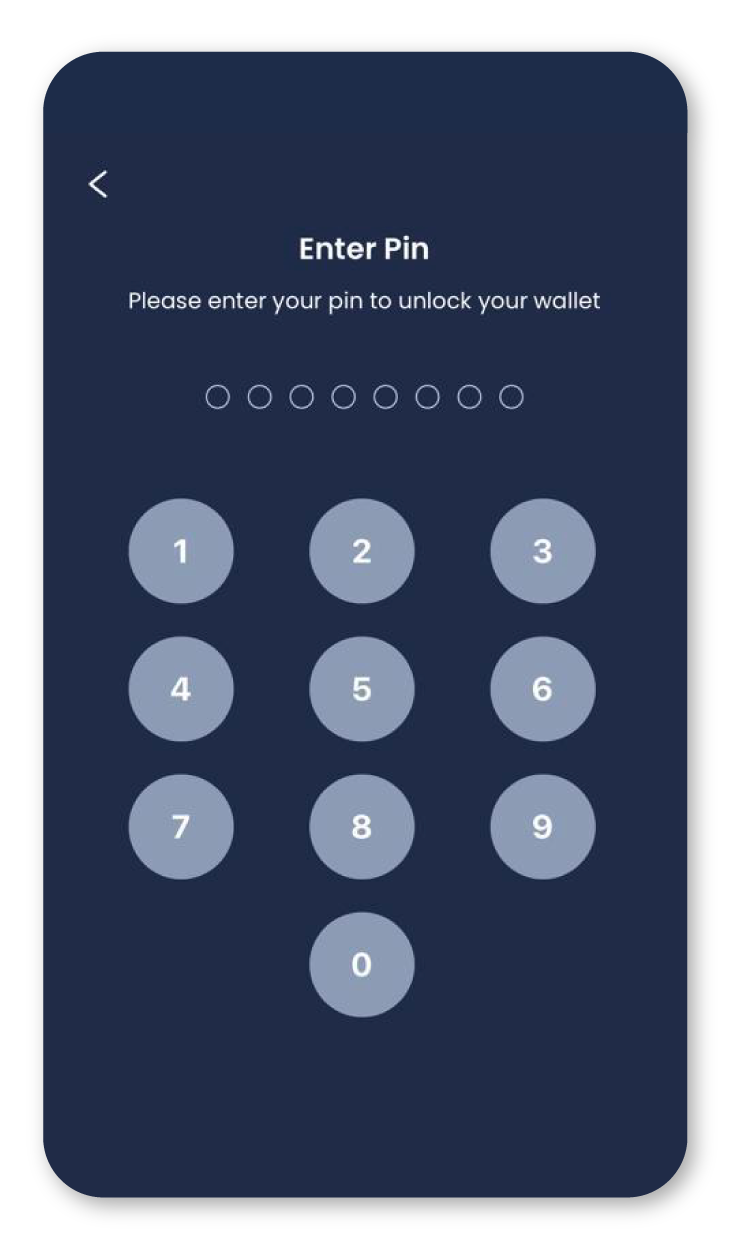
Task: Click the chevron to go back
Action: 97,184
